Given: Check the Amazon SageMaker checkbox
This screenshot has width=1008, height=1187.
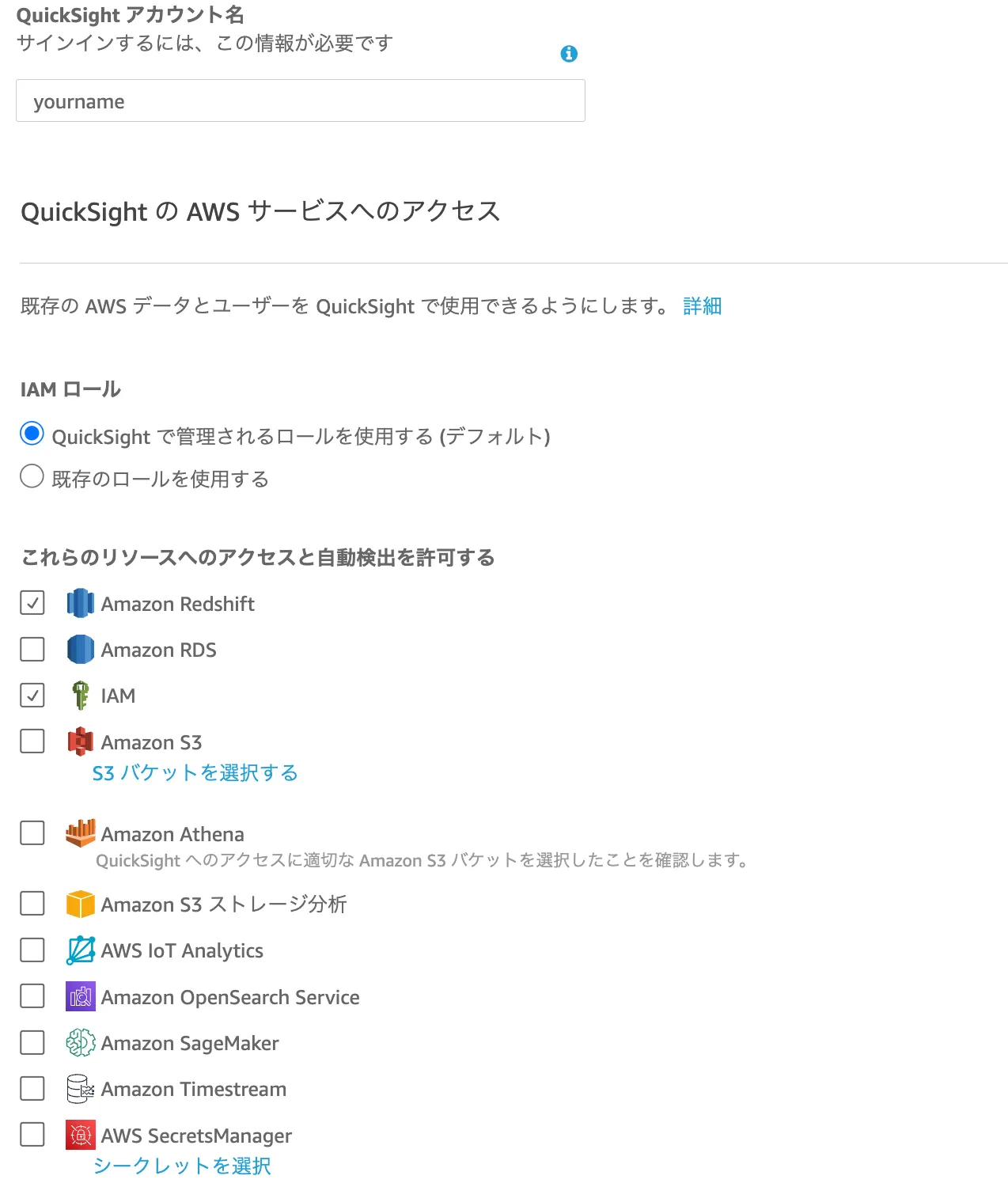Looking at the screenshot, I should (32, 1042).
